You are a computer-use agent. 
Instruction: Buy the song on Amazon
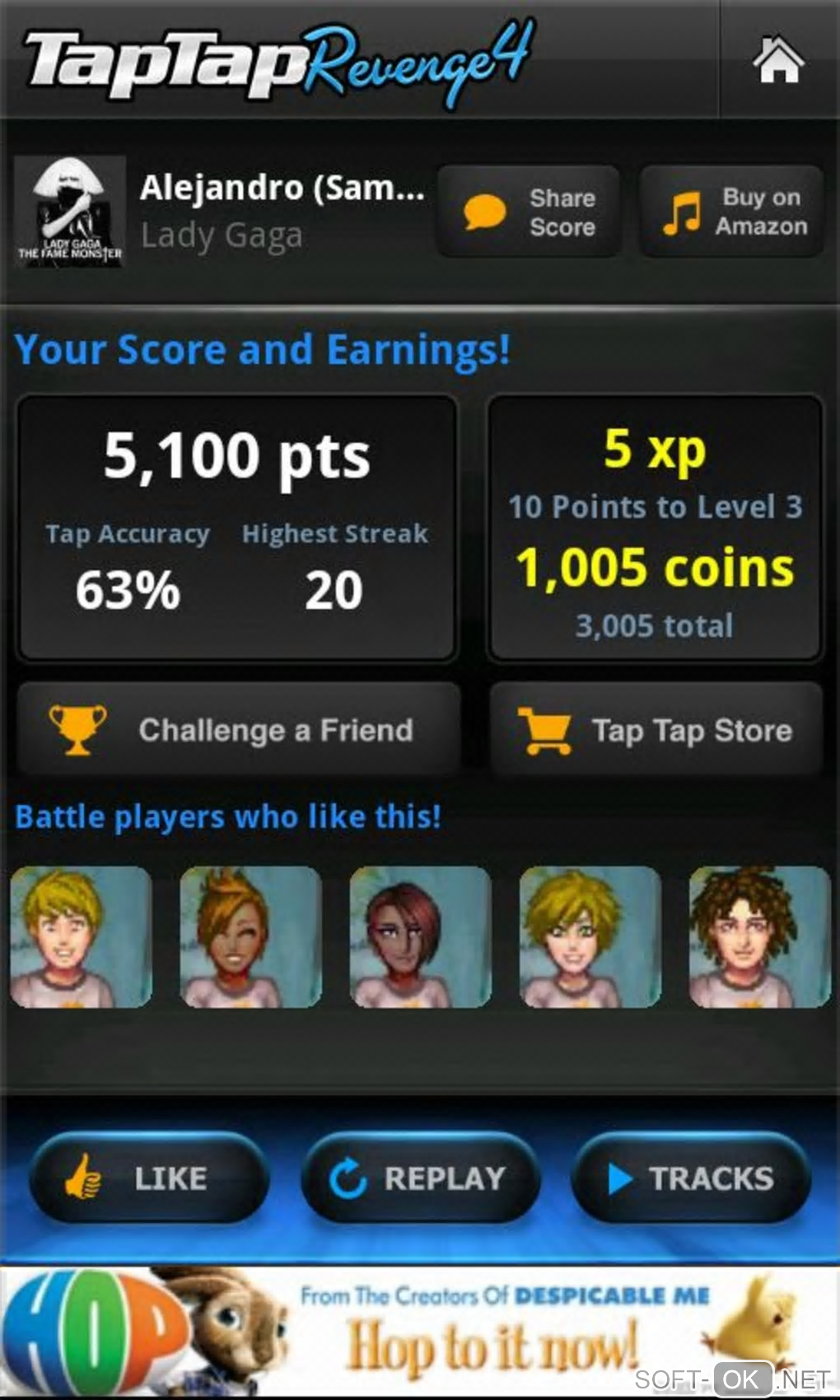click(731, 212)
